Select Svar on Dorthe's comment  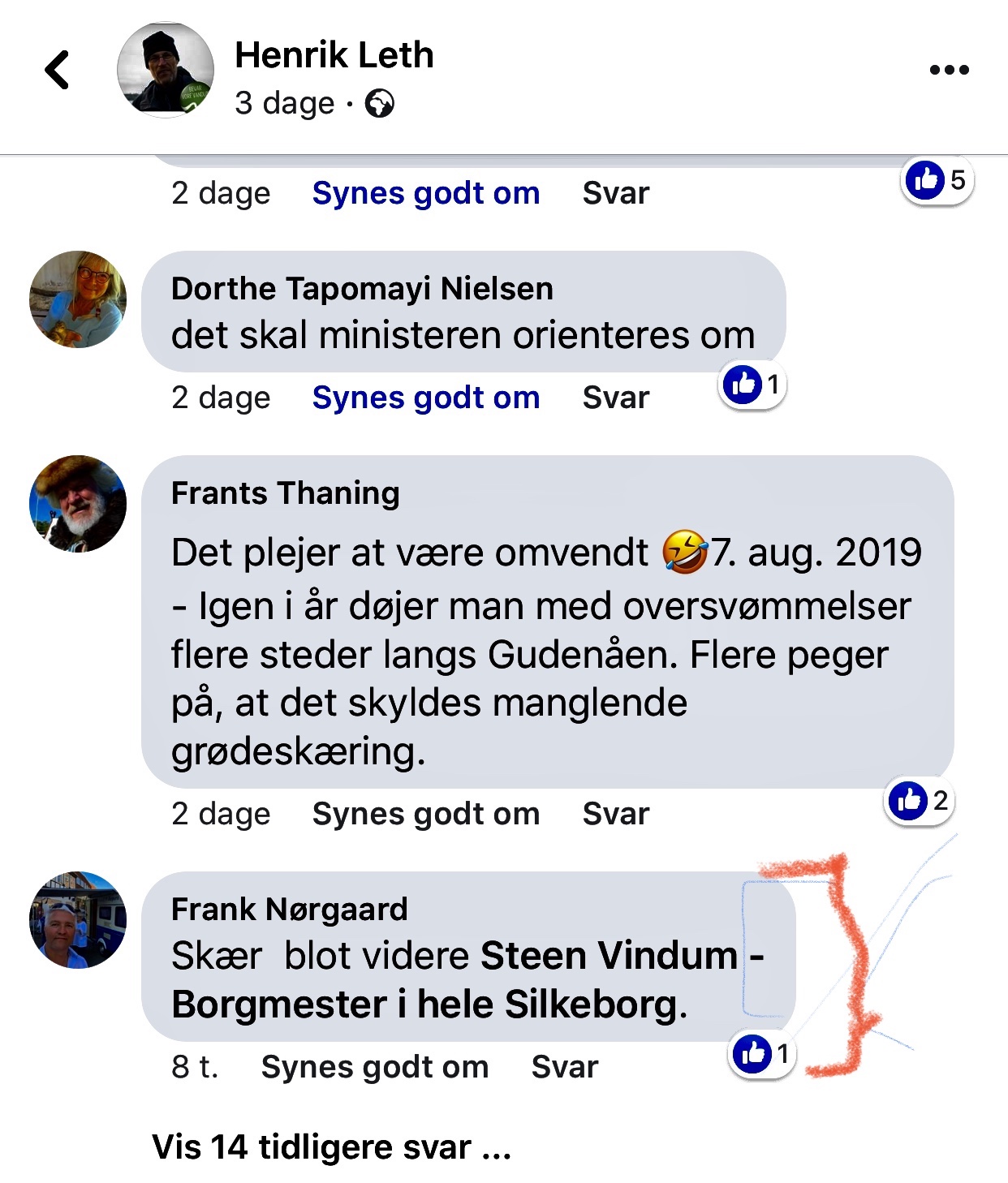[615, 397]
